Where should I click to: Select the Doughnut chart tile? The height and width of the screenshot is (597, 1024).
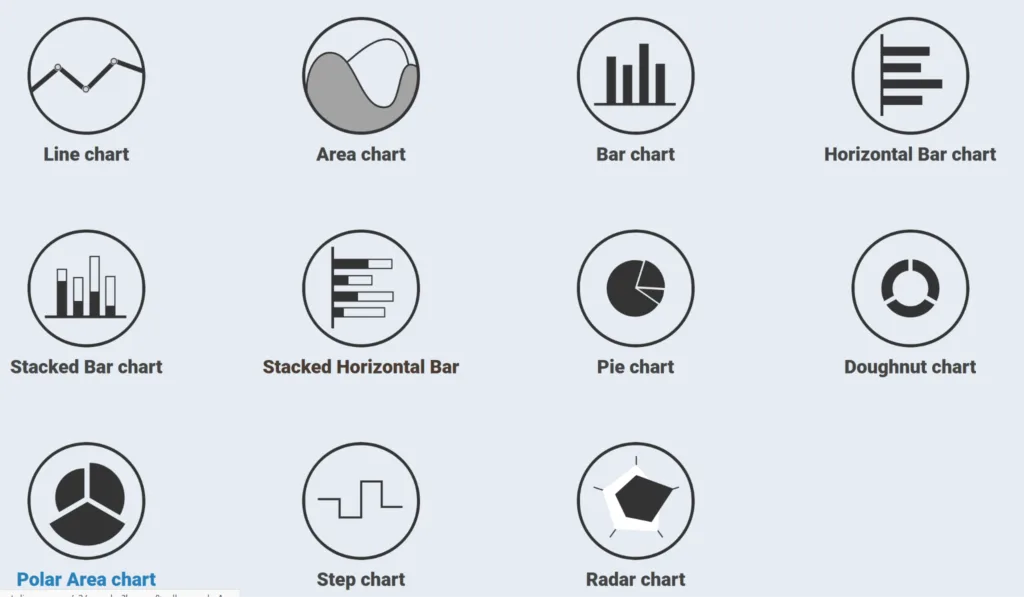tap(910, 289)
